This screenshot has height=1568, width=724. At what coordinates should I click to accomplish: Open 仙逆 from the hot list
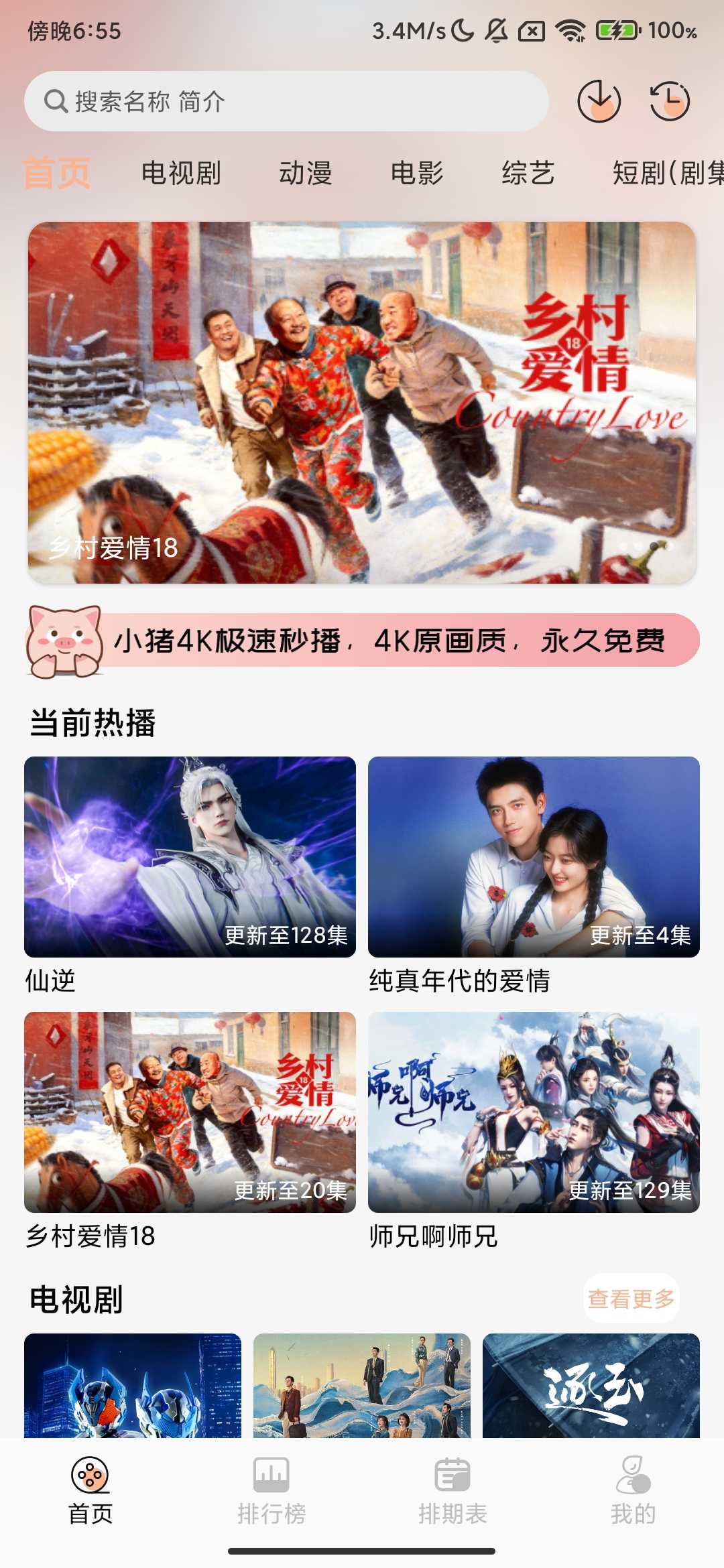(190, 857)
